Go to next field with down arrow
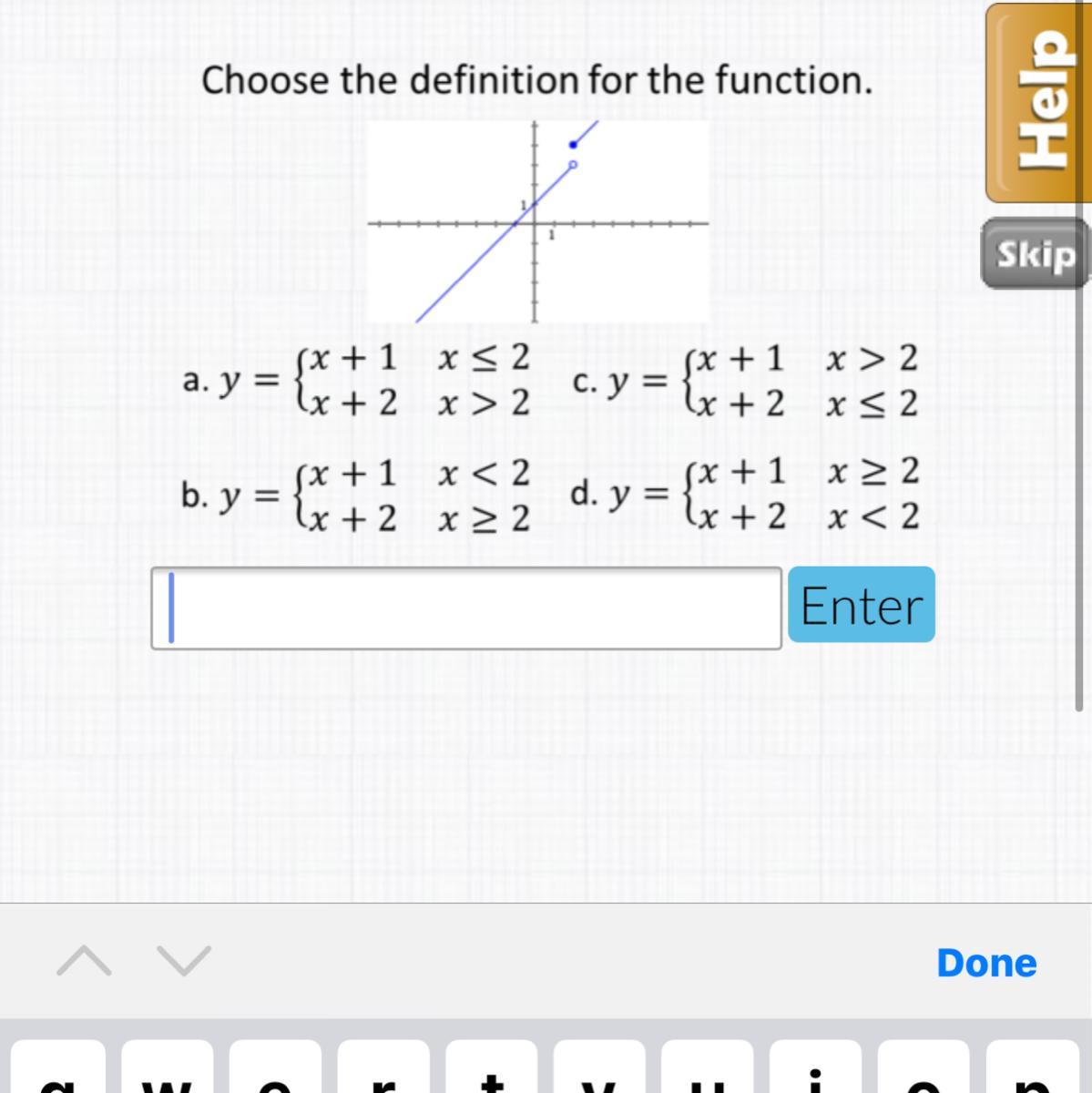1092x1093 pixels. [184, 960]
